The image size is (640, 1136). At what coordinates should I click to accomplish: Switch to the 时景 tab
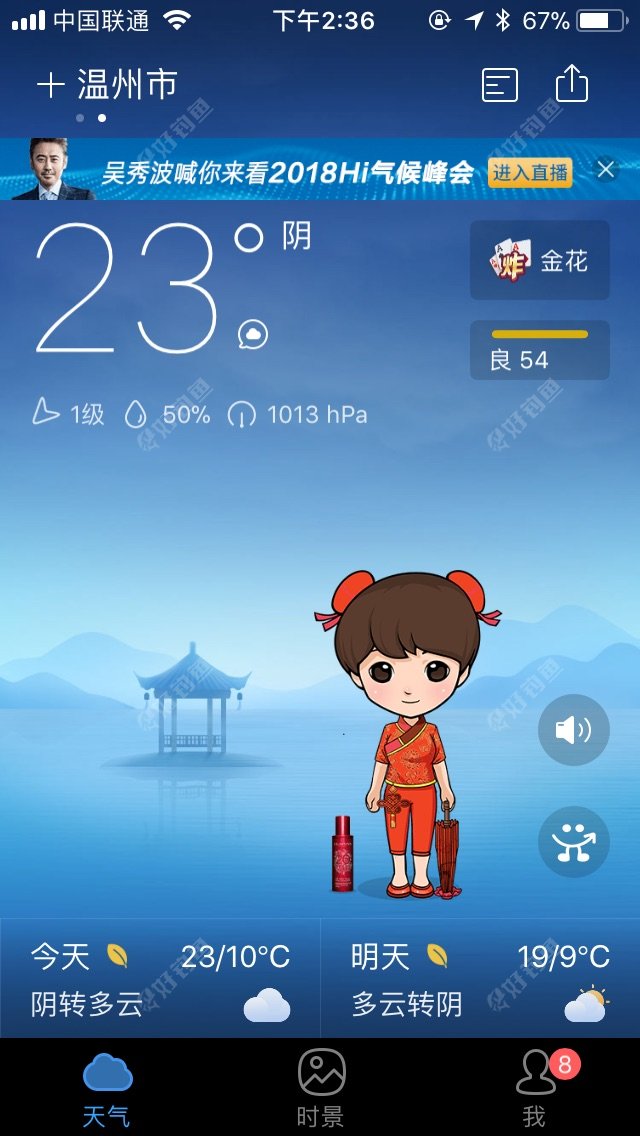coord(321,1088)
